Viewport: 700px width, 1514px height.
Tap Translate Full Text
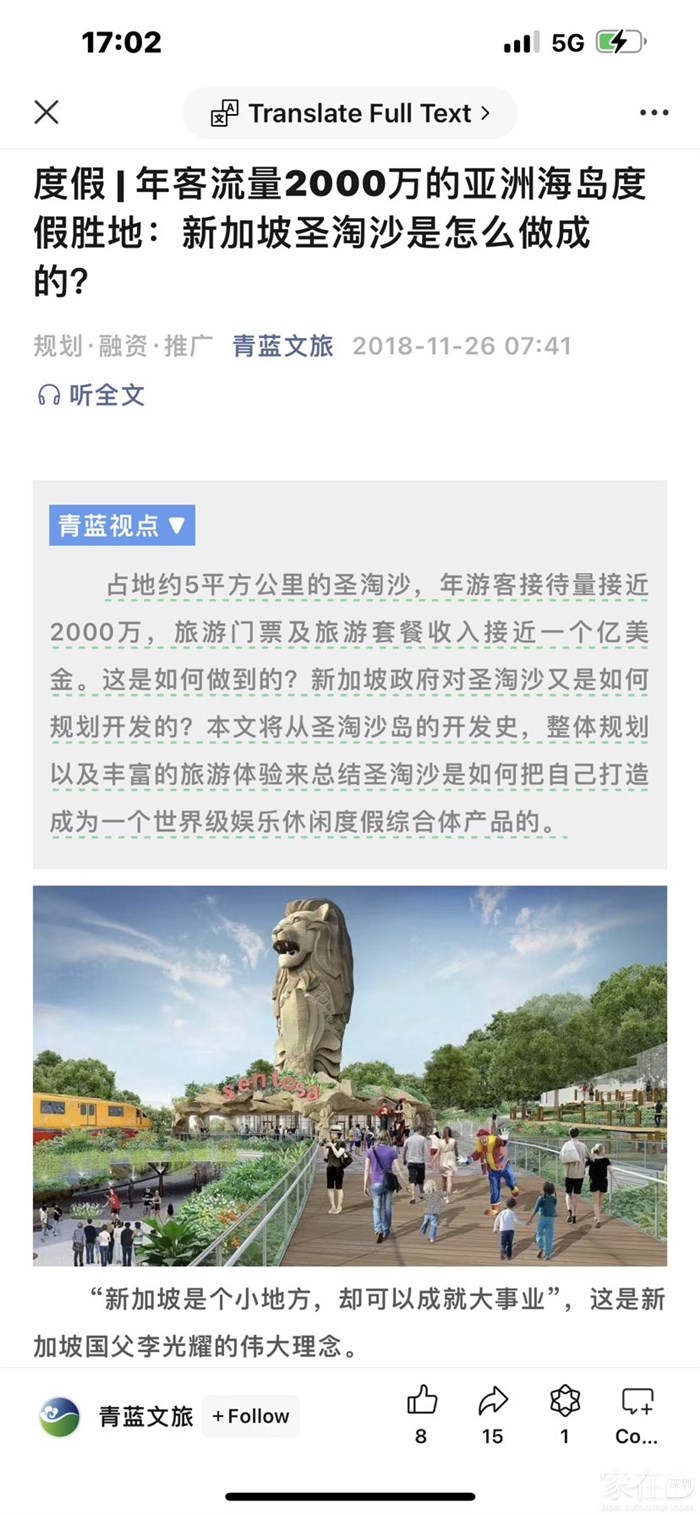350,114
